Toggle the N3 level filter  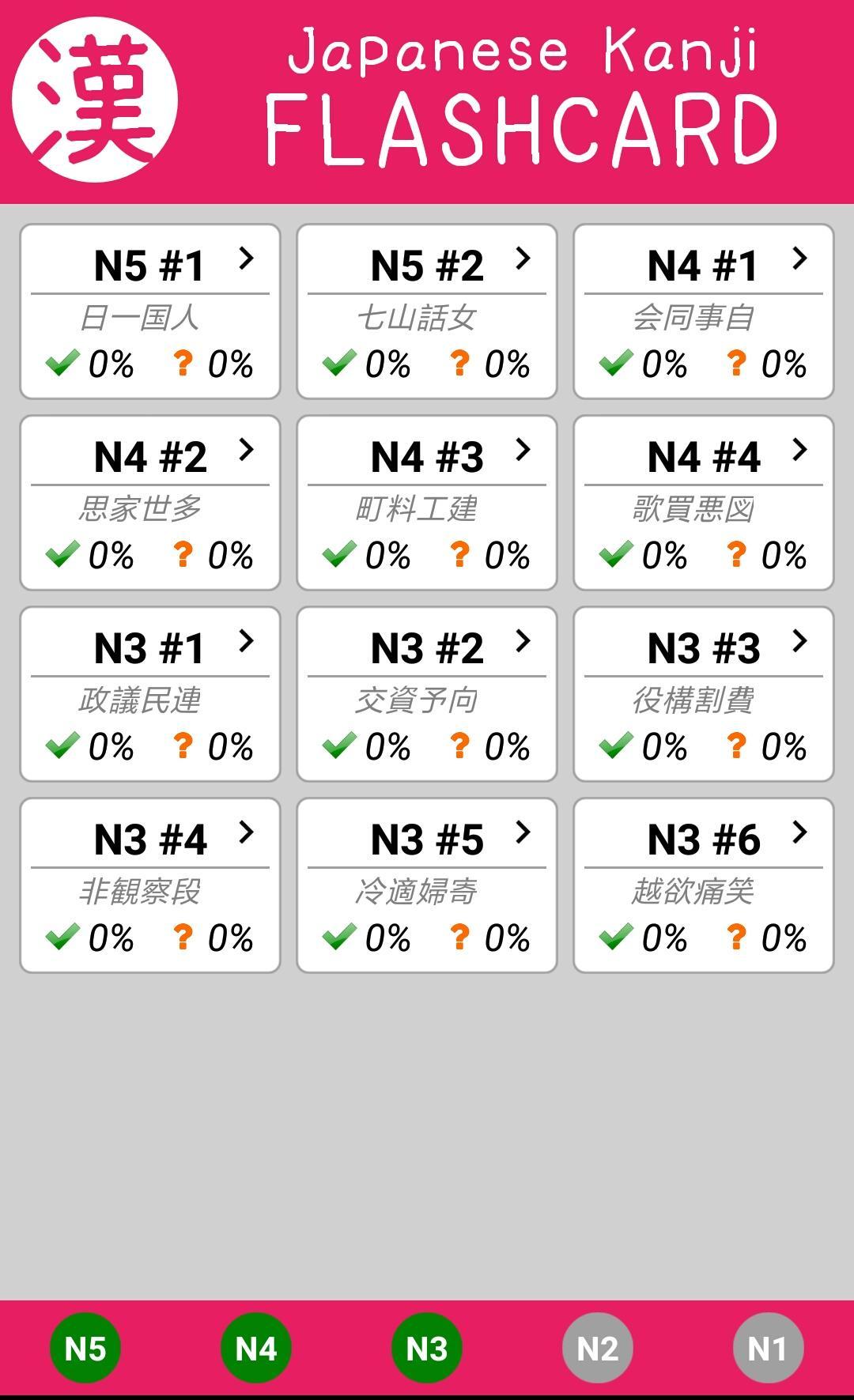(427, 1349)
